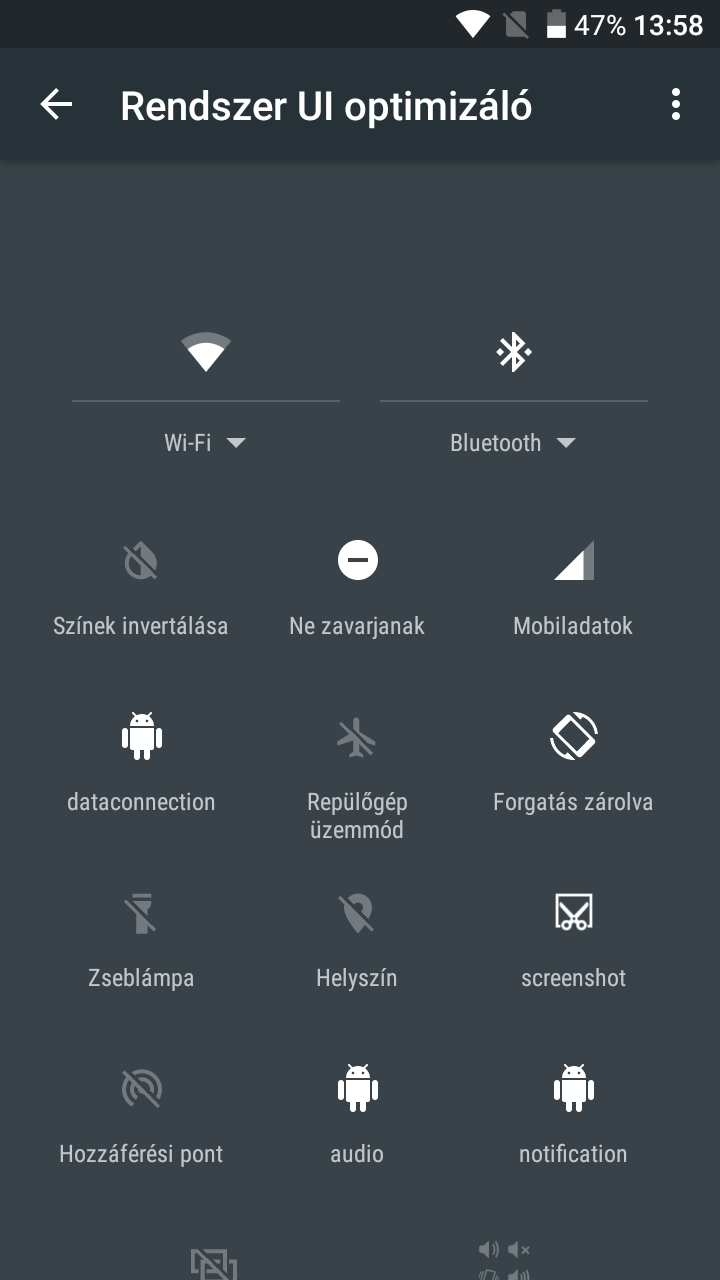Expand the Bluetooth dropdown
The height and width of the screenshot is (1280, 720).
click(x=513, y=443)
